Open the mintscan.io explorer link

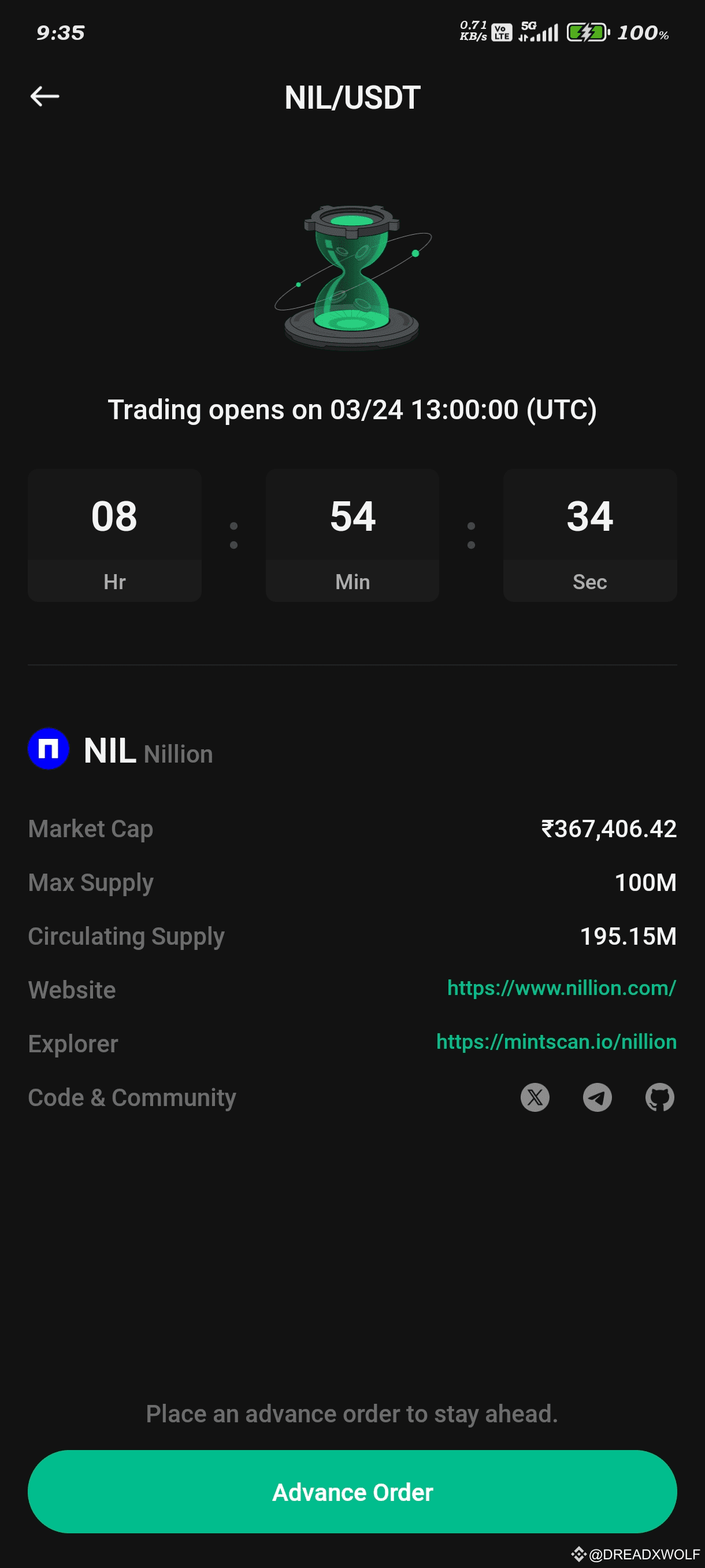coord(556,1041)
